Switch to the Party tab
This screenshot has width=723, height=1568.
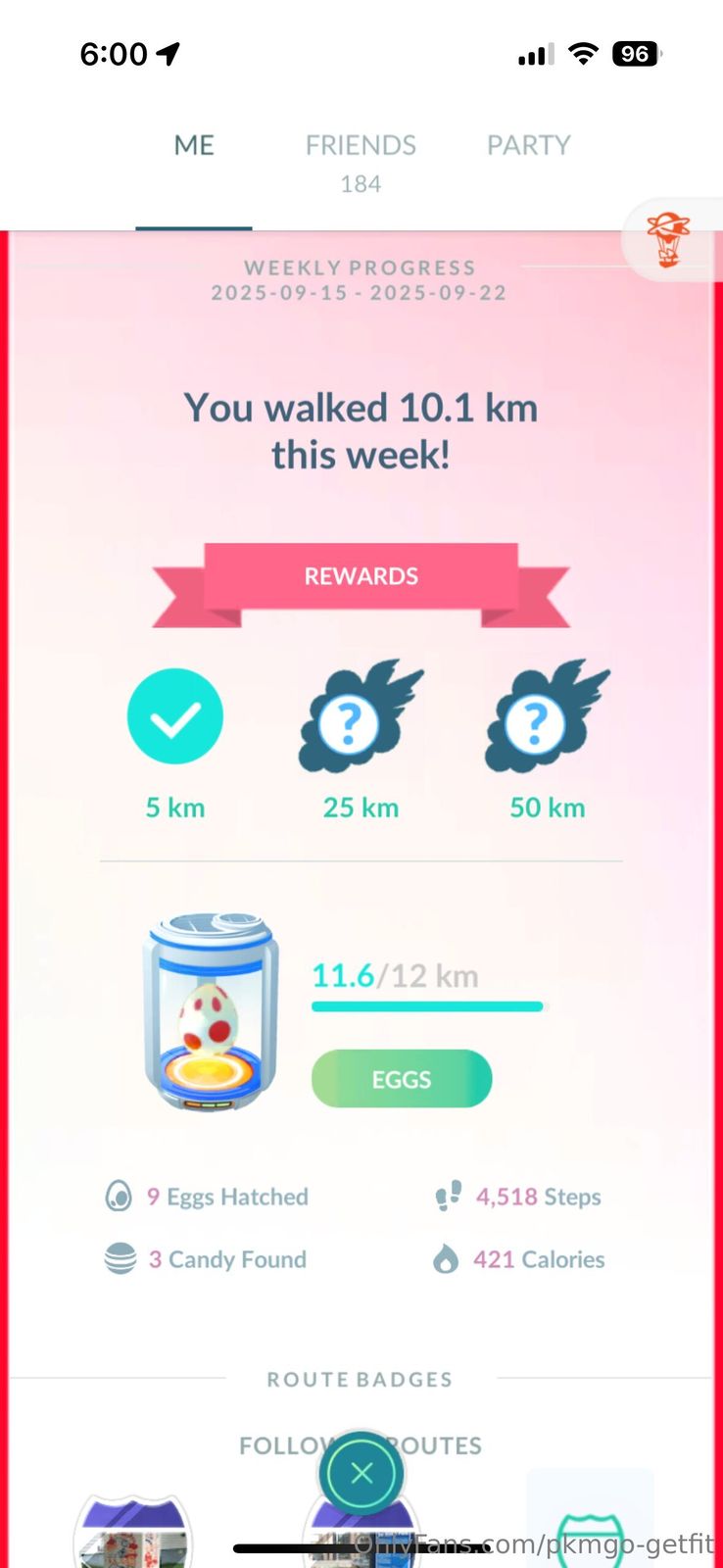[x=528, y=146]
